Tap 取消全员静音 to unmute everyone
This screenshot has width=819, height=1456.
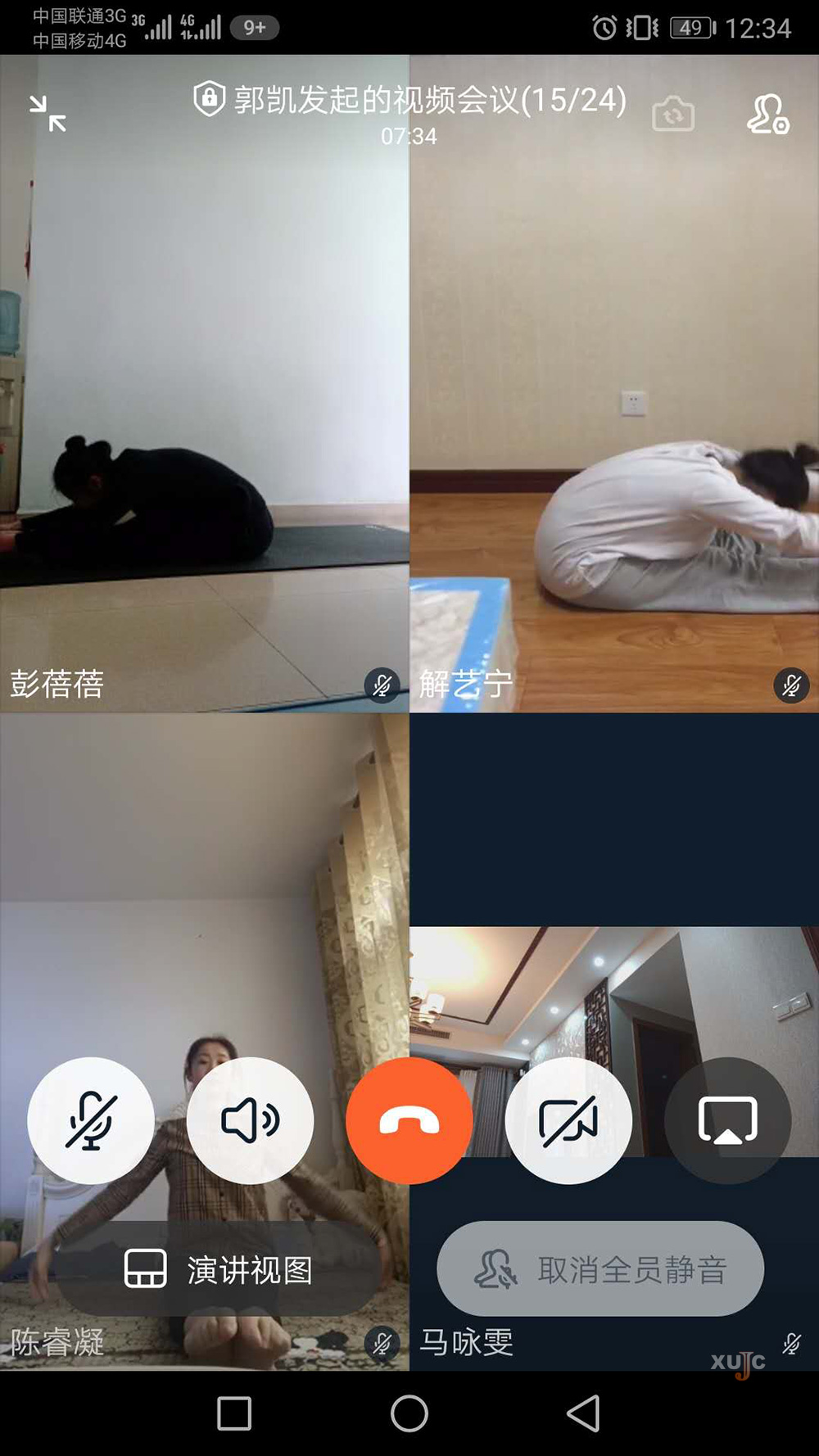(600, 1269)
